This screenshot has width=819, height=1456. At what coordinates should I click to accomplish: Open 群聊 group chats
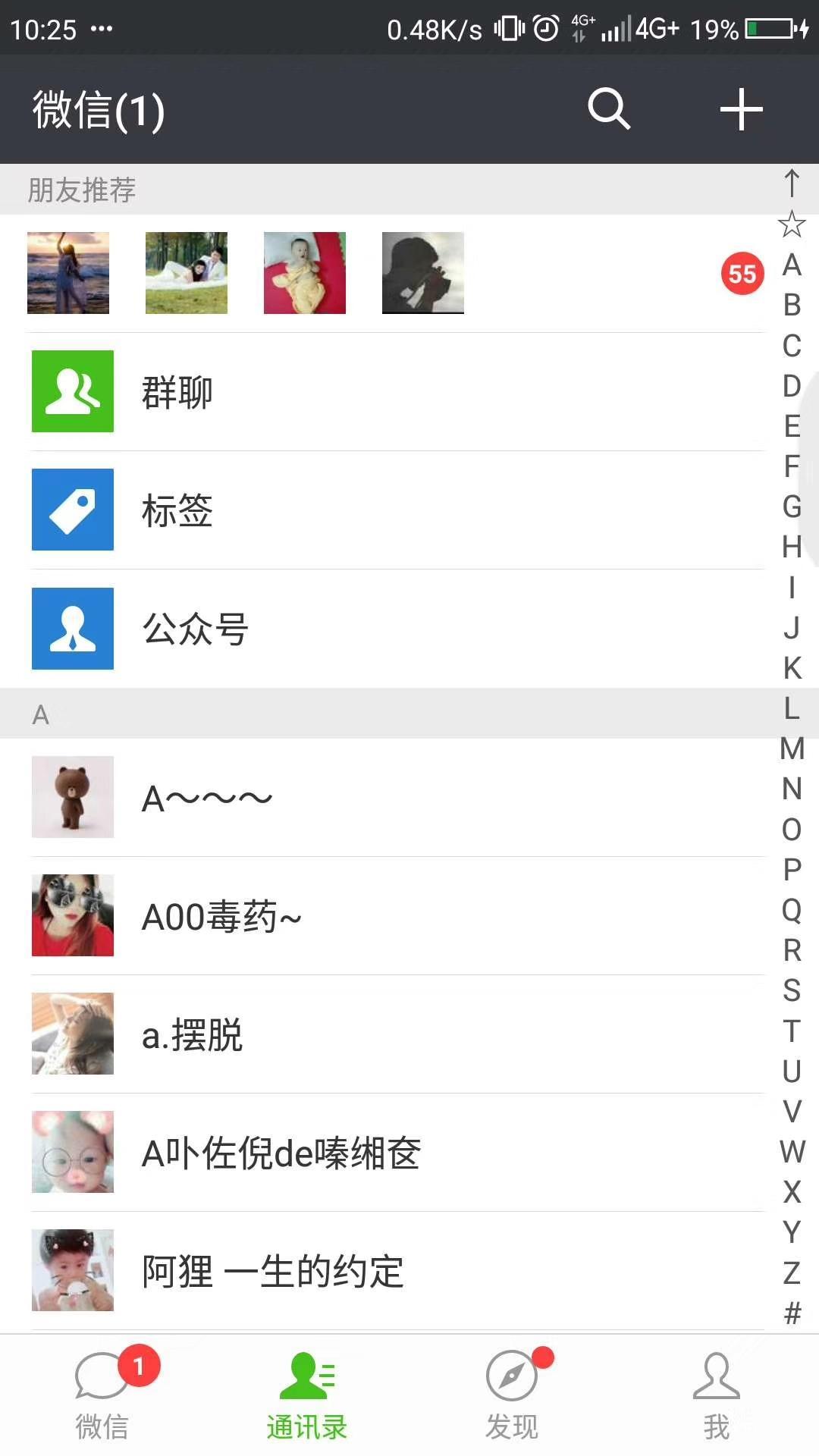pyautogui.click(x=394, y=392)
